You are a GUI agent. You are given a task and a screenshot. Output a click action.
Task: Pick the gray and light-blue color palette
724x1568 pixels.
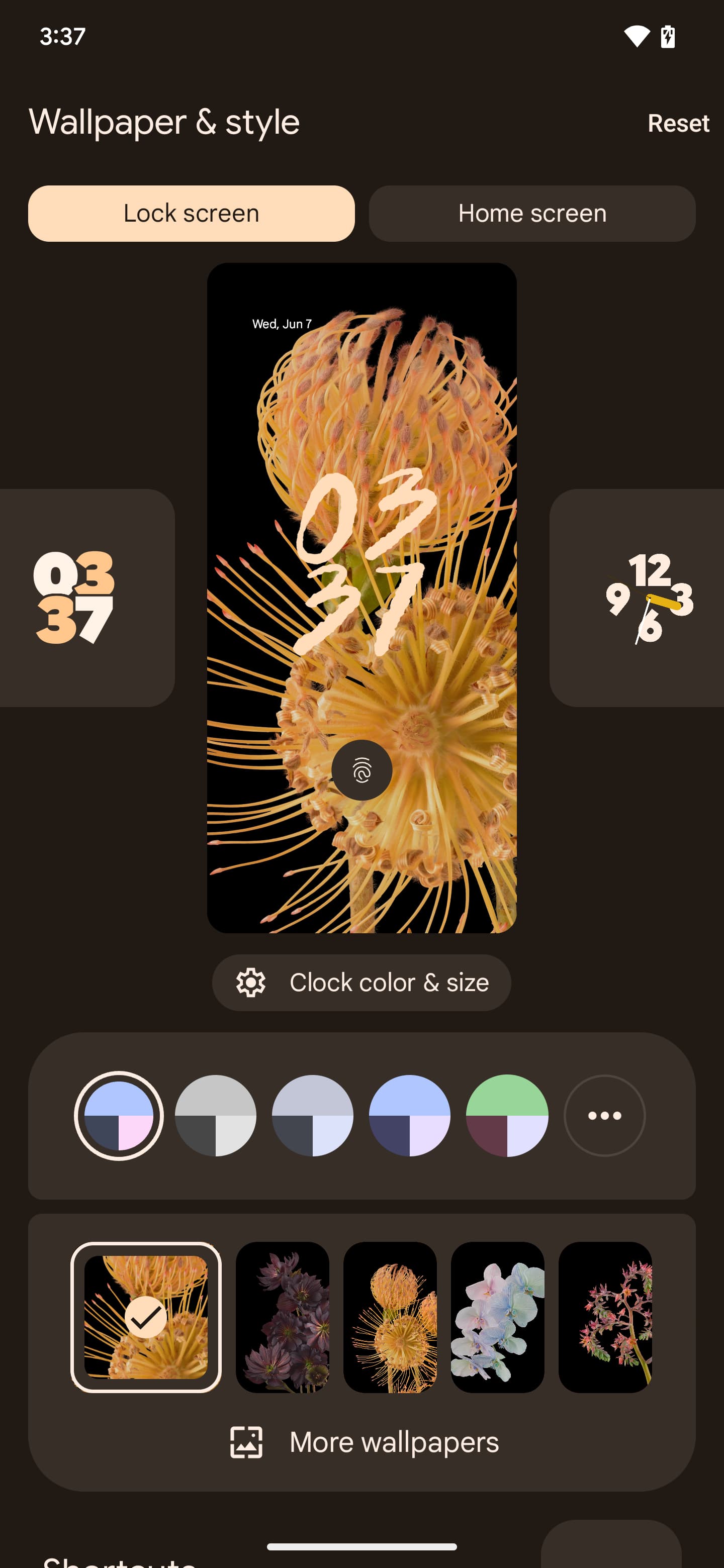click(312, 1115)
